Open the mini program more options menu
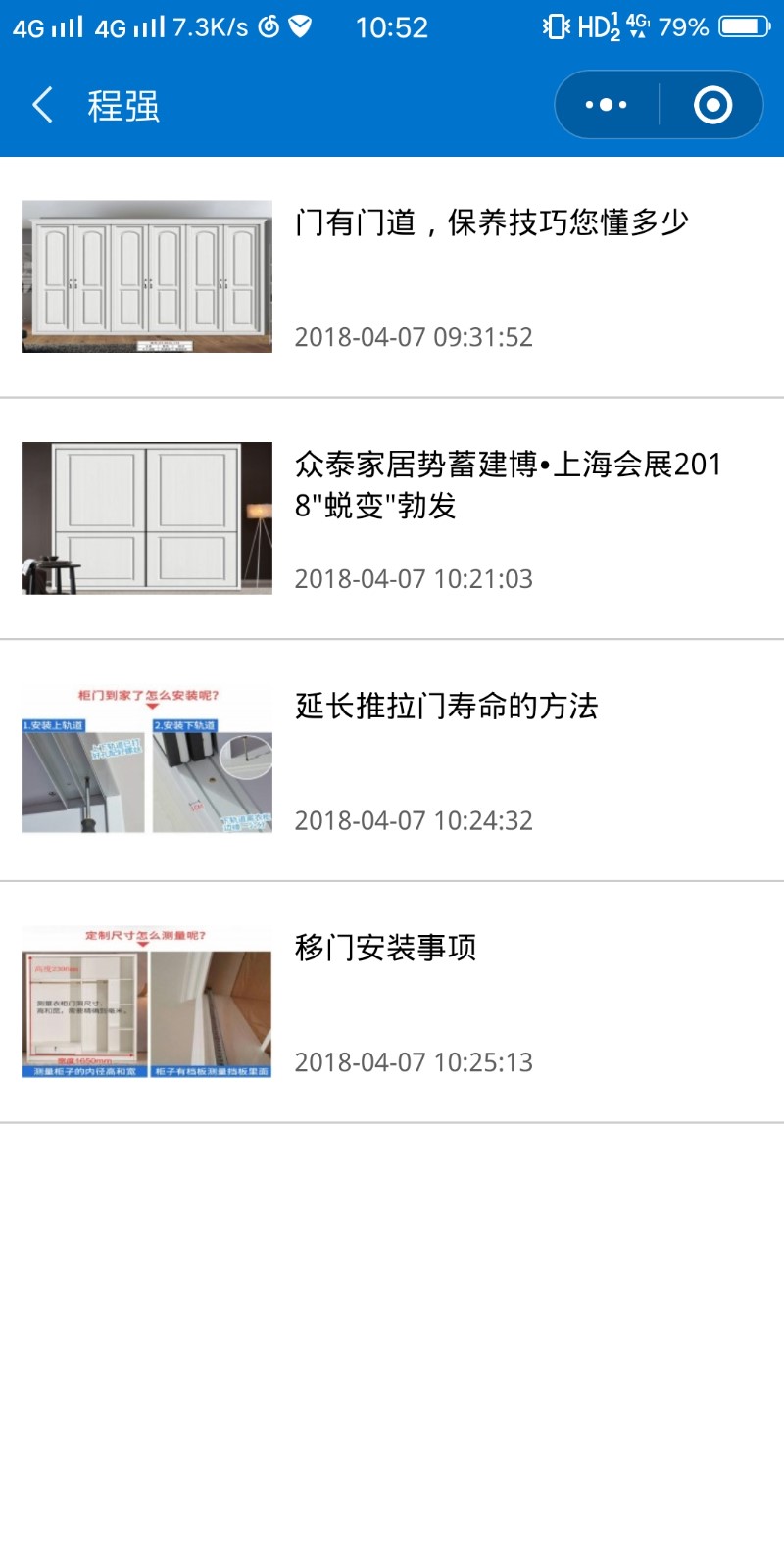784x1568 pixels. pyautogui.click(x=606, y=105)
